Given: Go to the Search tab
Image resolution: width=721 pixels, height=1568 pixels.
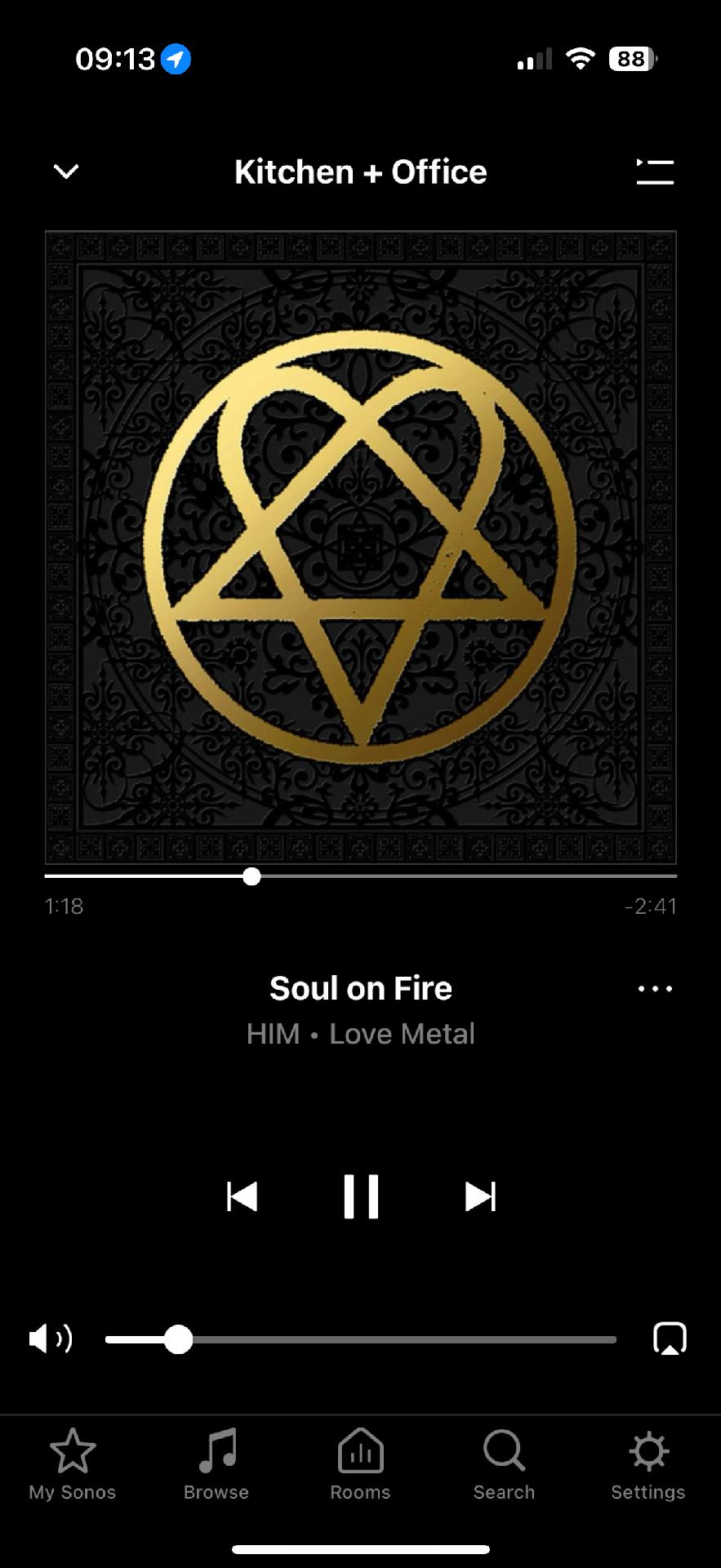Looking at the screenshot, I should (x=504, y=1465).
